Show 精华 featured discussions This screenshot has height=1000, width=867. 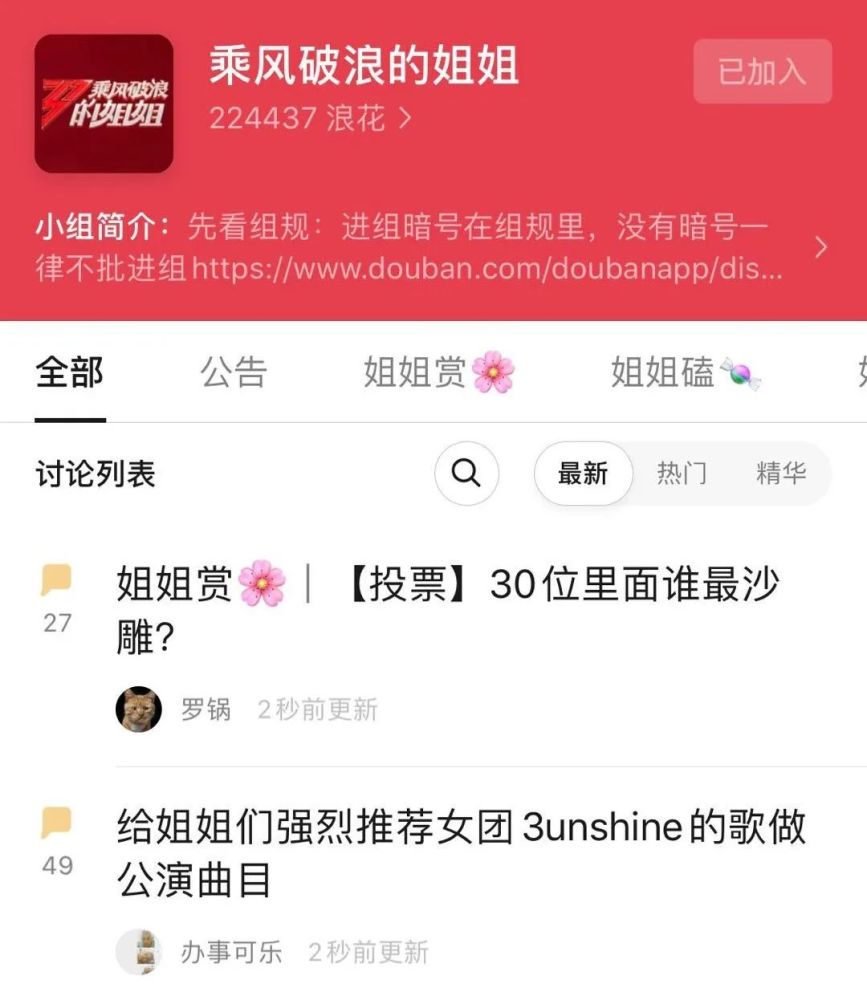[781, 473]
